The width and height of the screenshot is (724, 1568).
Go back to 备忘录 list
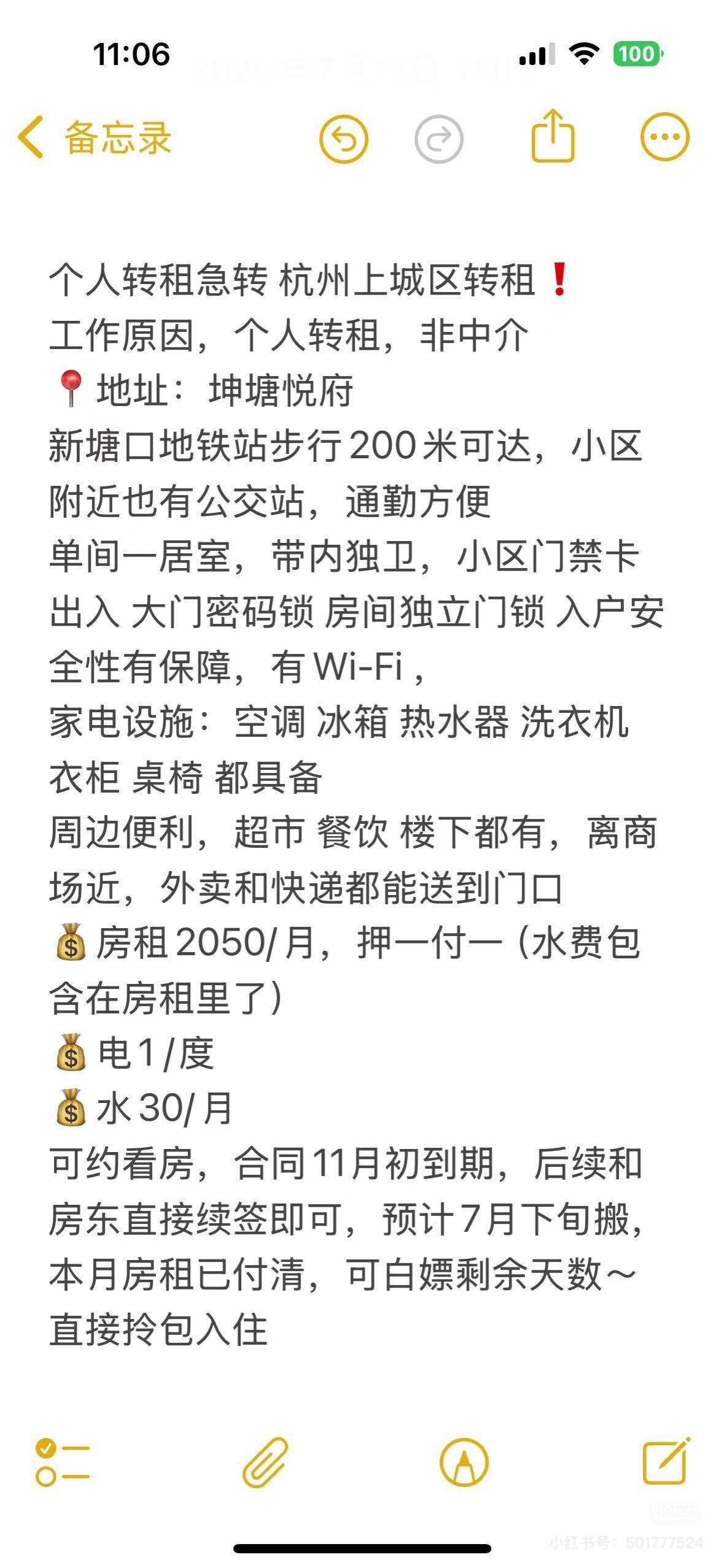coord(95,137)
